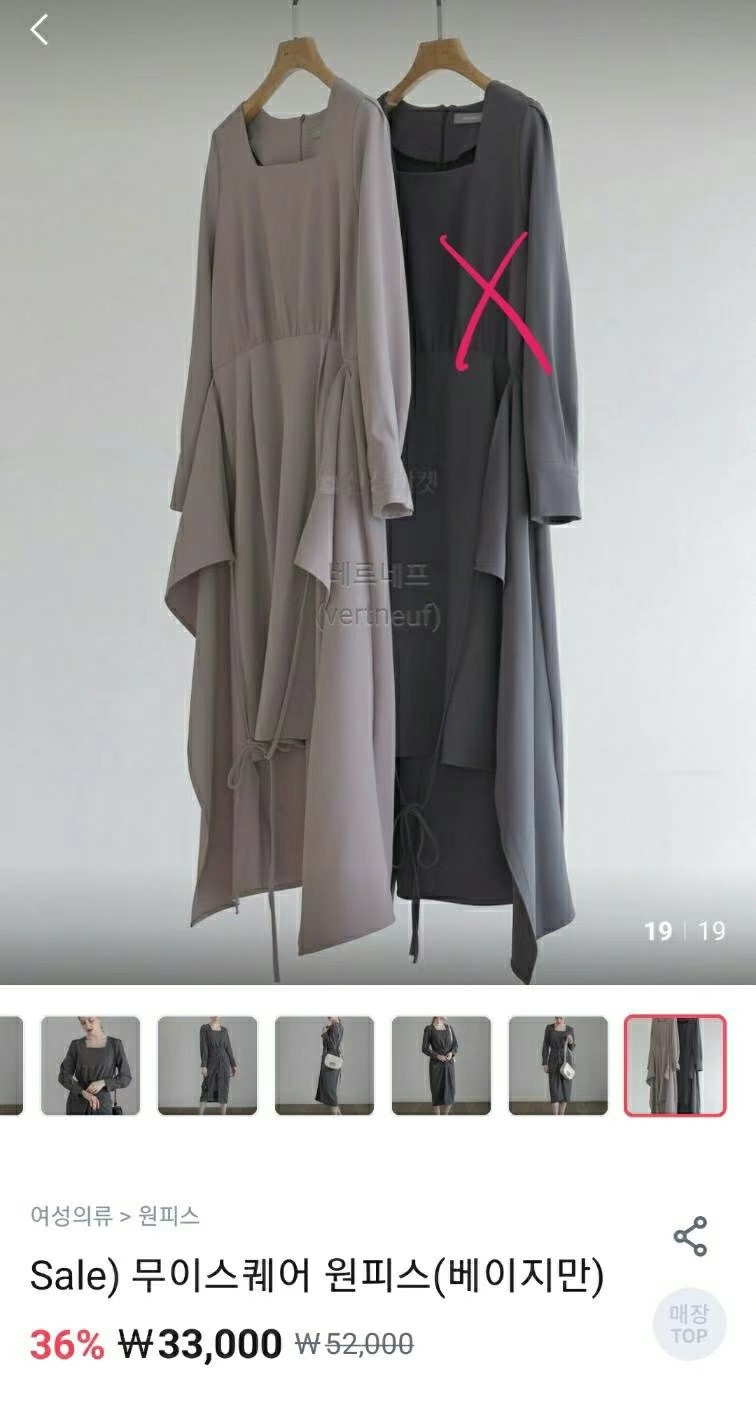Open the main product image full screen

(x=378, y=500)
